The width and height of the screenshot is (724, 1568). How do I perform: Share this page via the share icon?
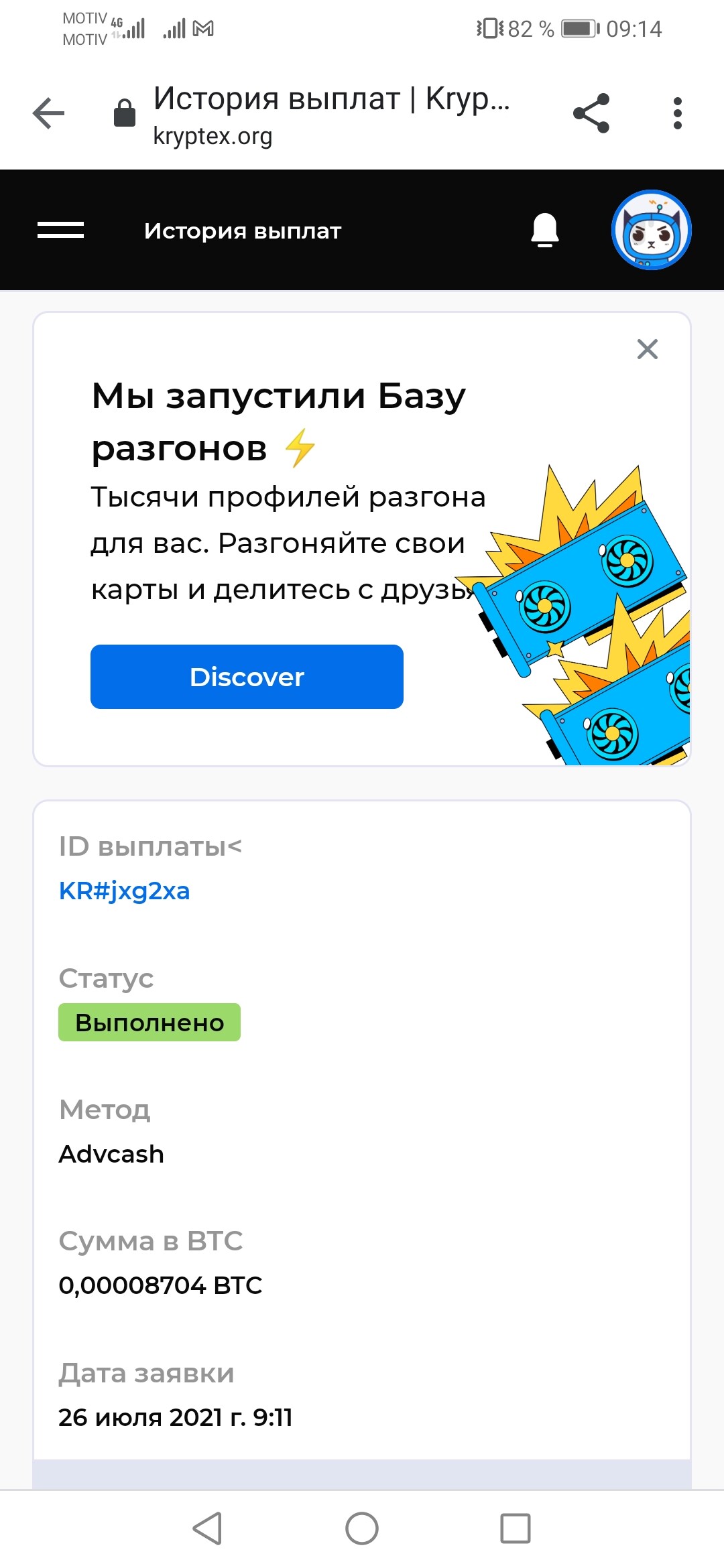(x=591, y=113)
